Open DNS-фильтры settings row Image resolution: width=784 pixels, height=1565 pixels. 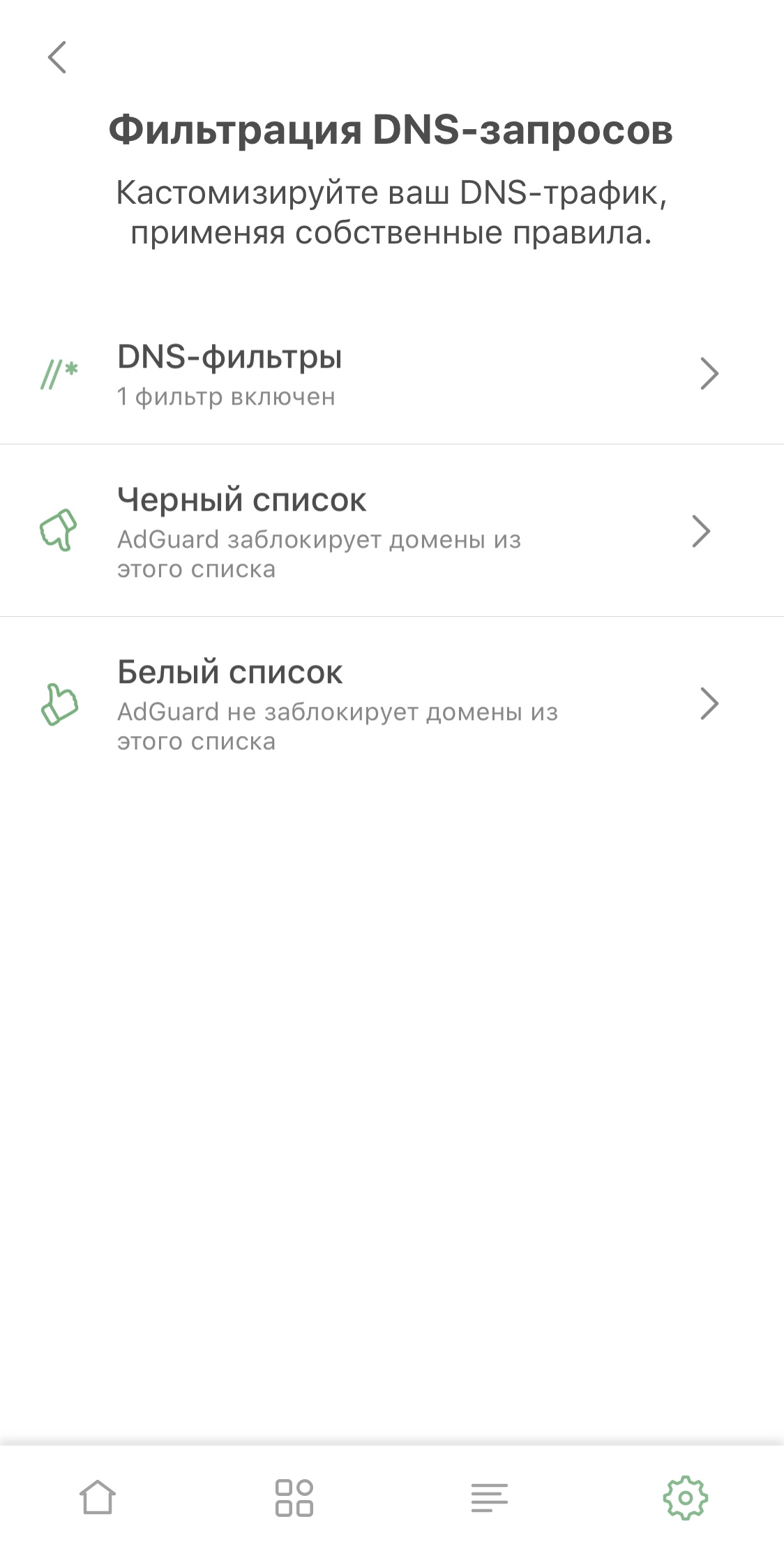391,375
